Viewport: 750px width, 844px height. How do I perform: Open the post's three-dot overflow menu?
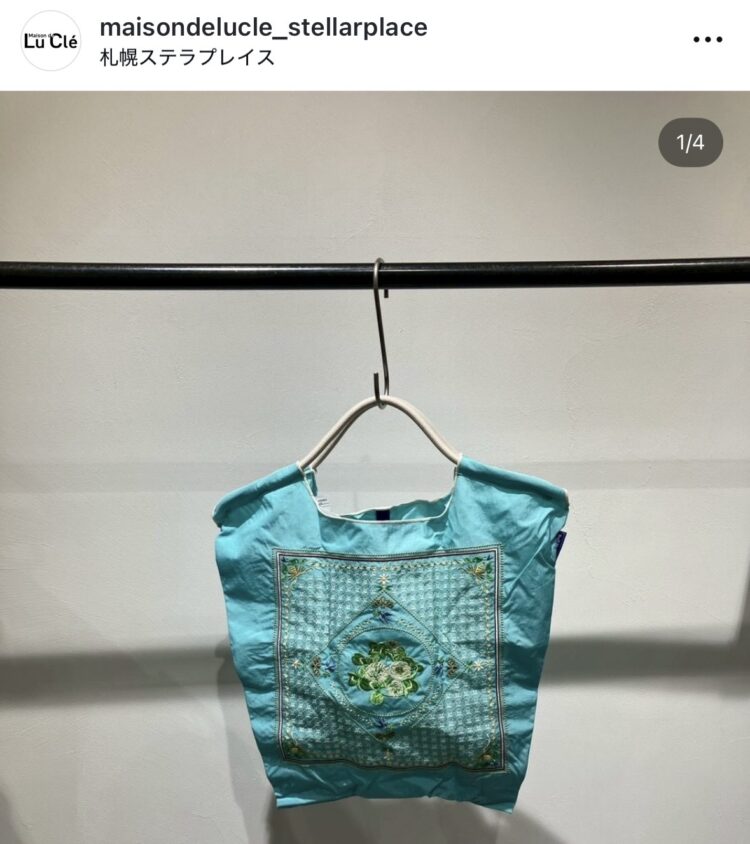click(707, 40)
